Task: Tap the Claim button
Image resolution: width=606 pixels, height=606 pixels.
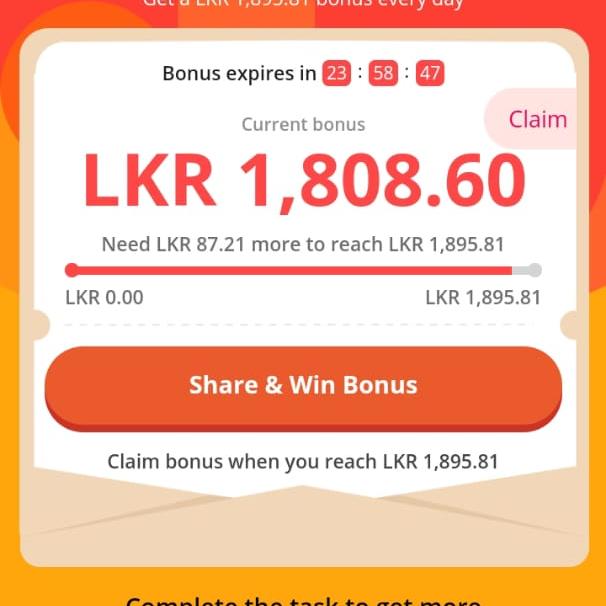Action: [x=536, y=119]
